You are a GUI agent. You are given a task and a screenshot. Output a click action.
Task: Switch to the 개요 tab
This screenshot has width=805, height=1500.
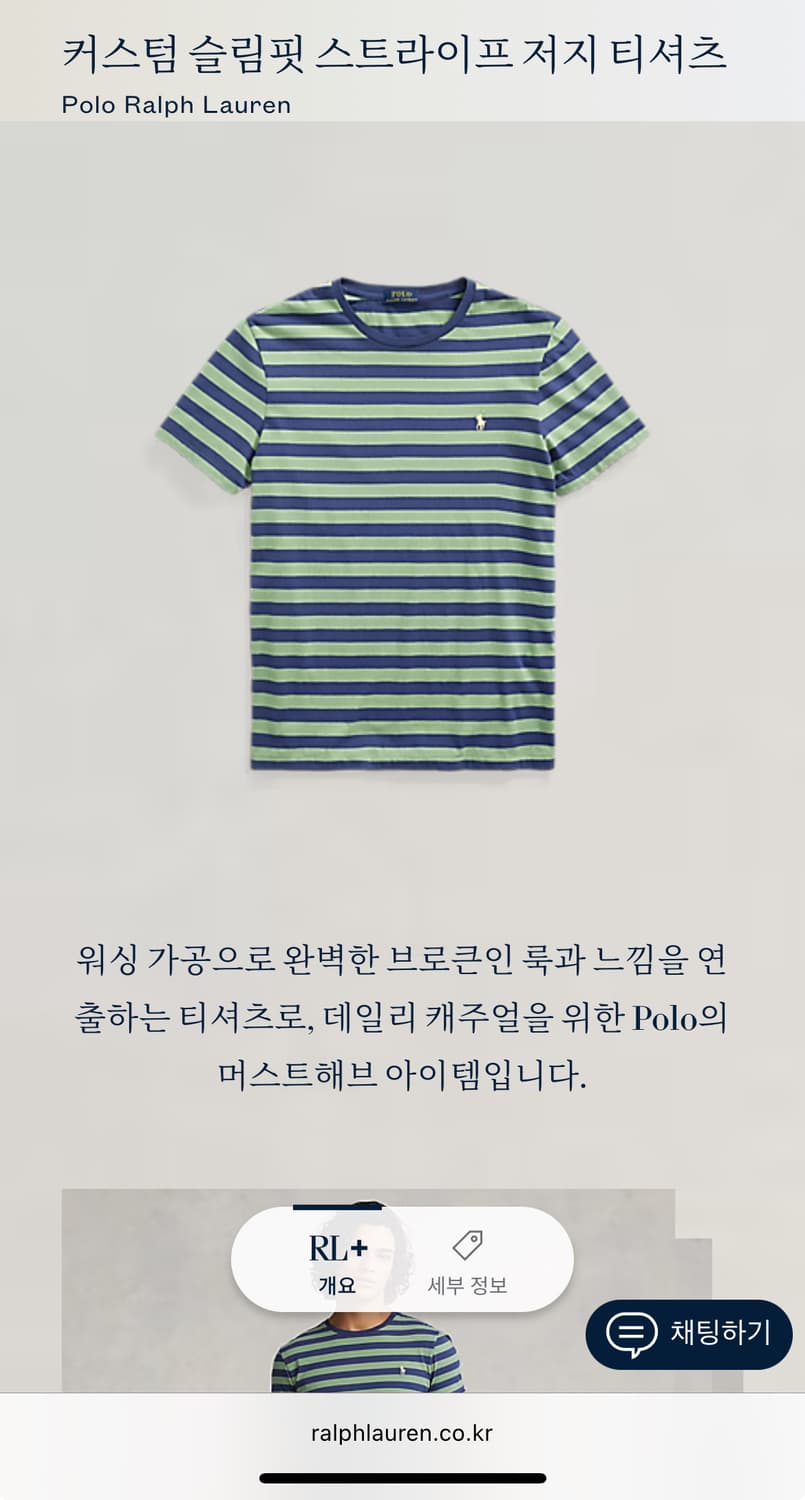pyautogui.click(x=336, y=1262)
